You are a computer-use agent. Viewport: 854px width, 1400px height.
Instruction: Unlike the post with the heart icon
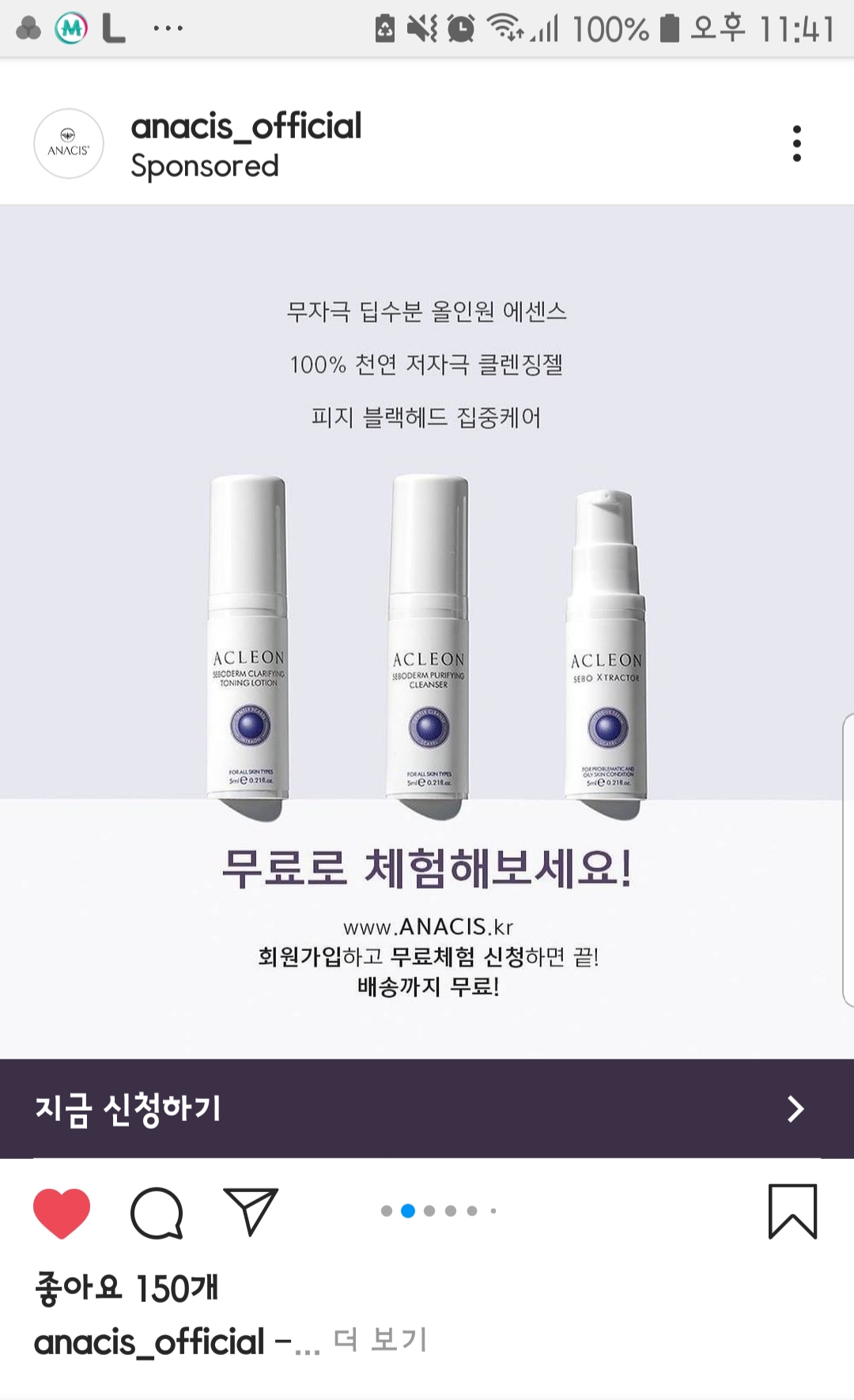coord(62,1212)
